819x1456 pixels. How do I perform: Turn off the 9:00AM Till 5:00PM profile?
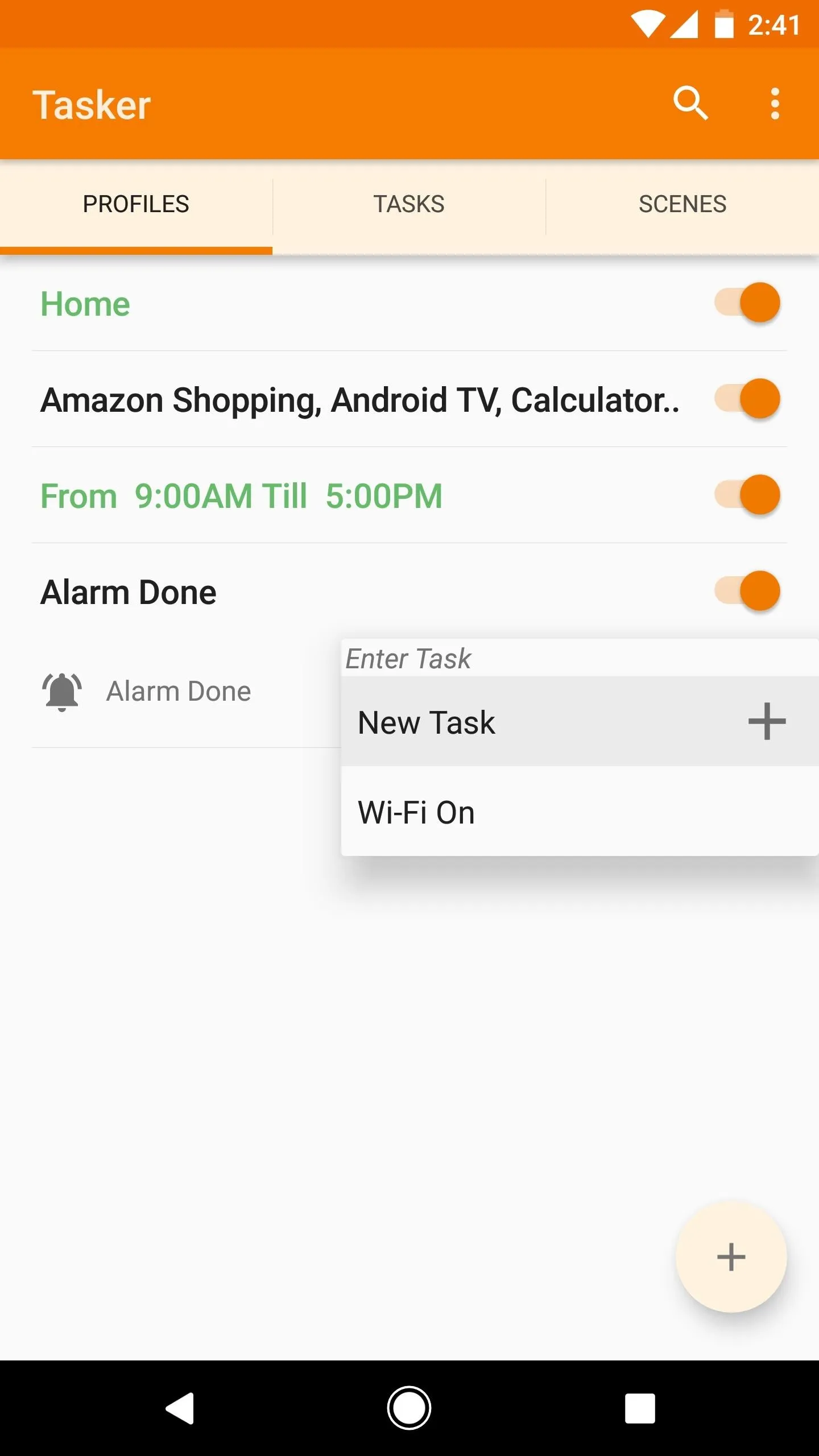point(747,495)
